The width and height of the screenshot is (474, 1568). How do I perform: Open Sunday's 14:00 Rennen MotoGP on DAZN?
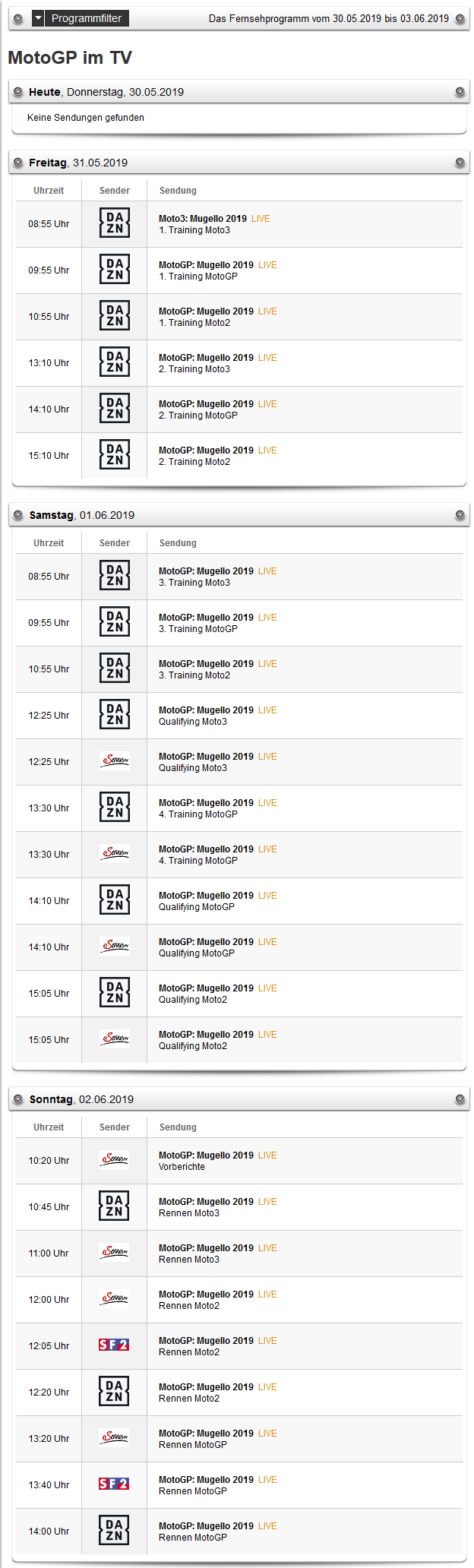point(206,1526)
